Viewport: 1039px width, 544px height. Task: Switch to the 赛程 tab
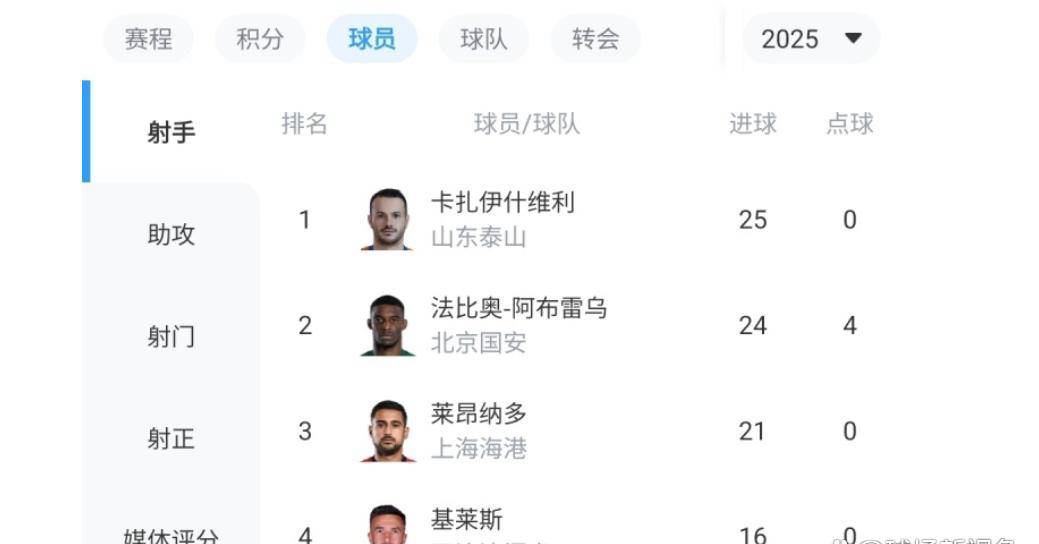click(148, 39)
